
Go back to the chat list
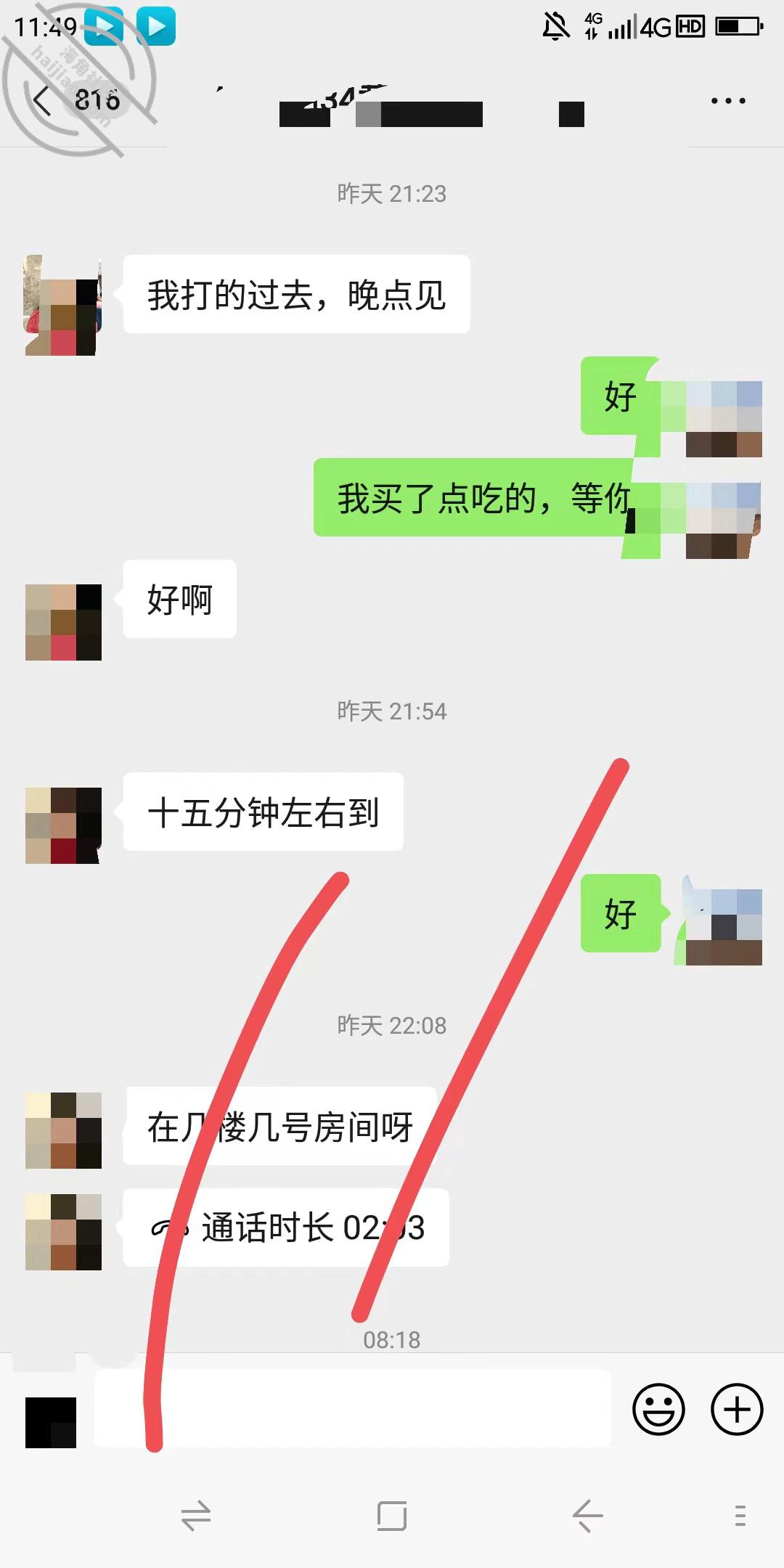click(x=43, y=100)
